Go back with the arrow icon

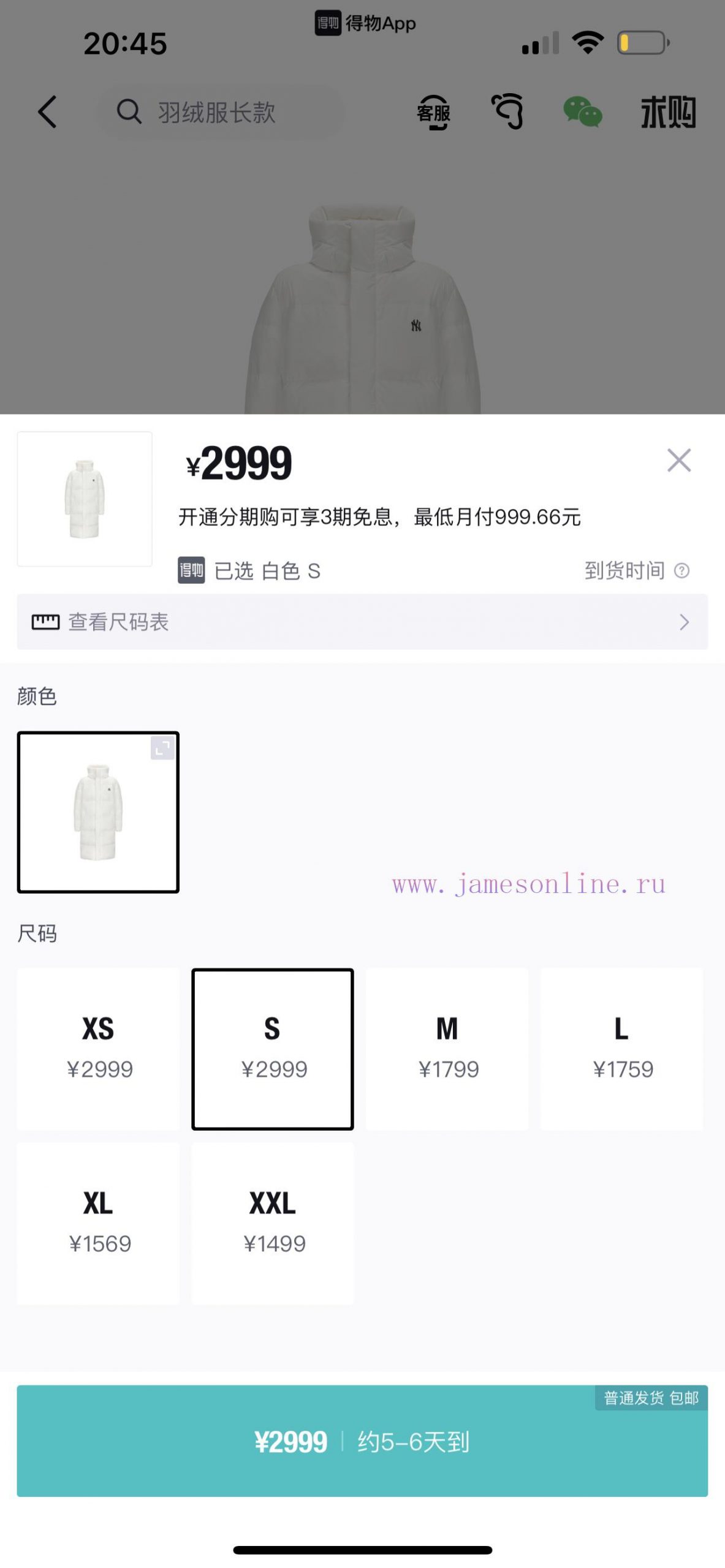tap(47, 112)
